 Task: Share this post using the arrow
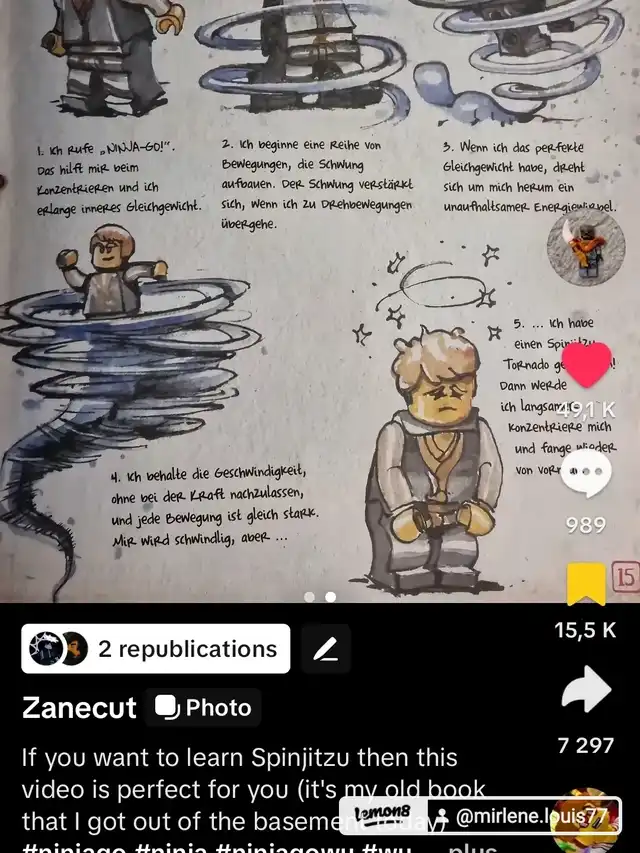click(586, 691)
